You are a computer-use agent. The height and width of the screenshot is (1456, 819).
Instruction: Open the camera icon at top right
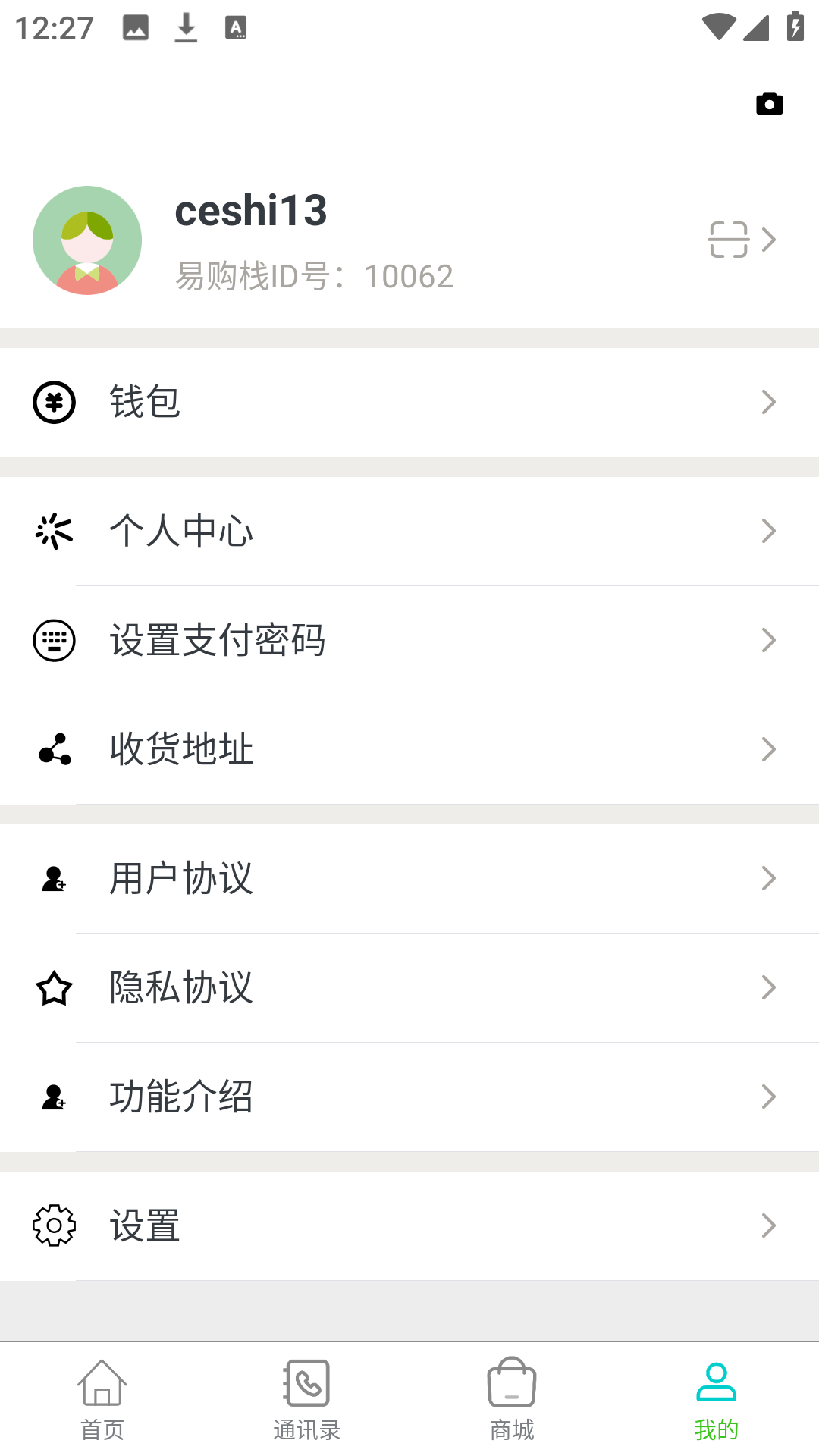[768, 103]
